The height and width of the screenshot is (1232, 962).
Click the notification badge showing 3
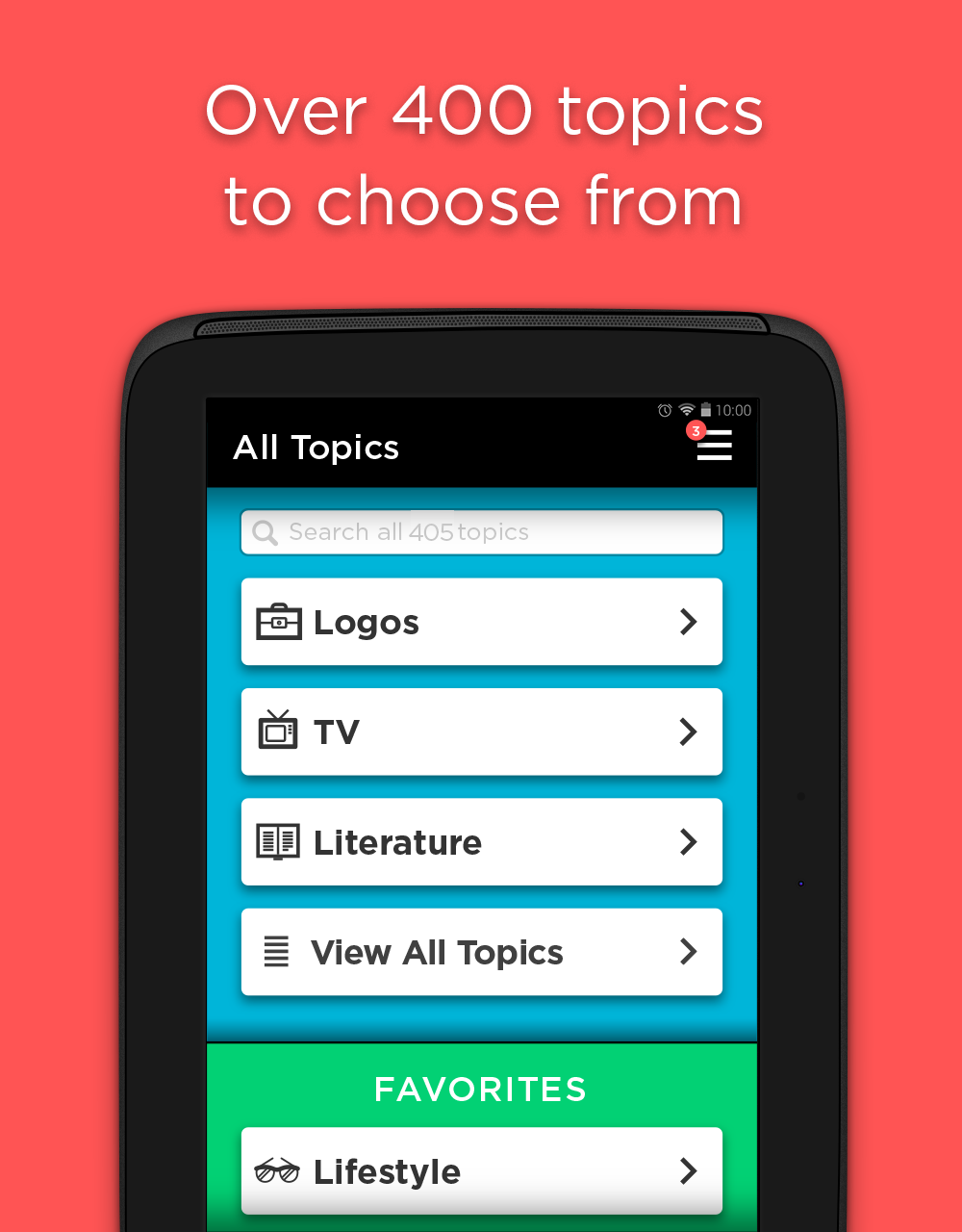pyautogui.click(x=695, y=430)
